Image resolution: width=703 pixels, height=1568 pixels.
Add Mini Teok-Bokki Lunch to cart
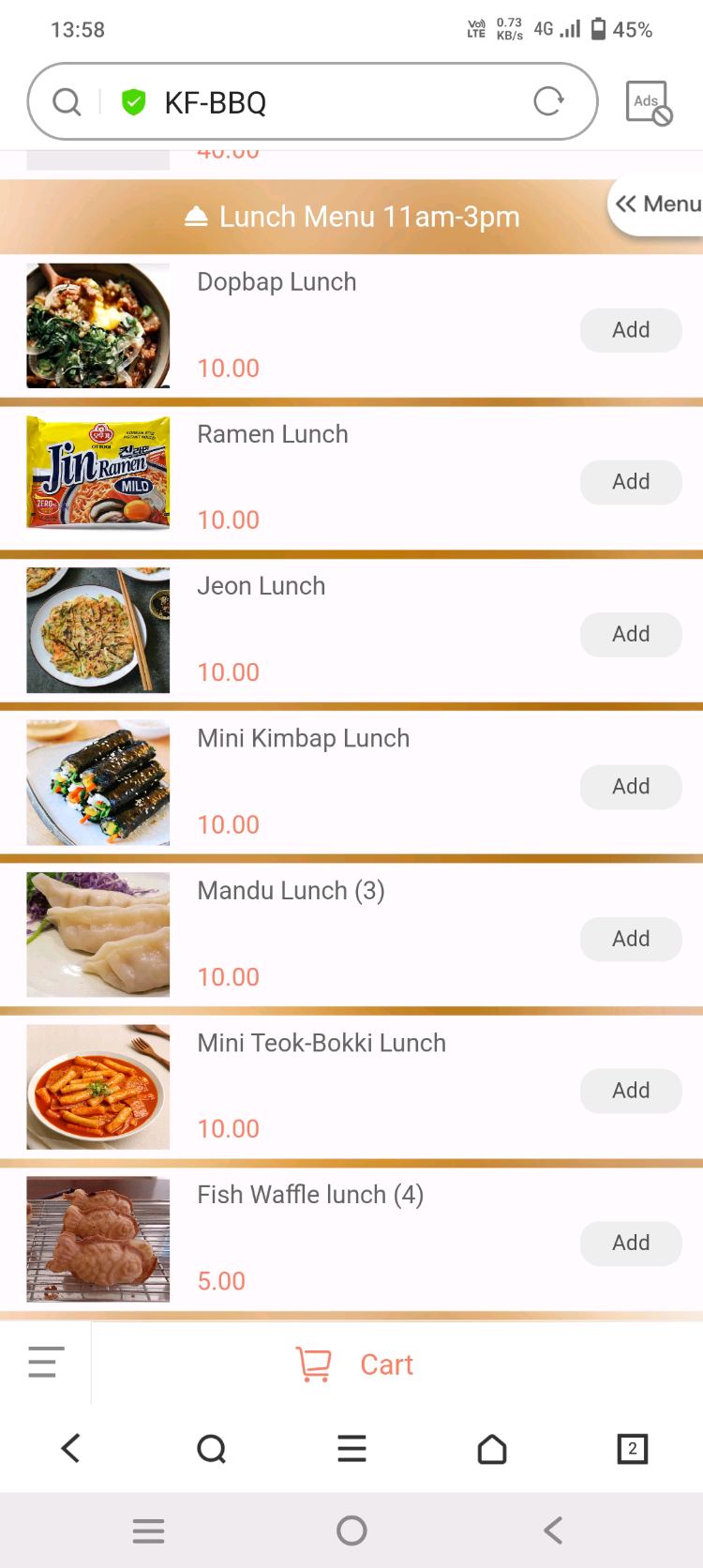(x=631, y=1091)
